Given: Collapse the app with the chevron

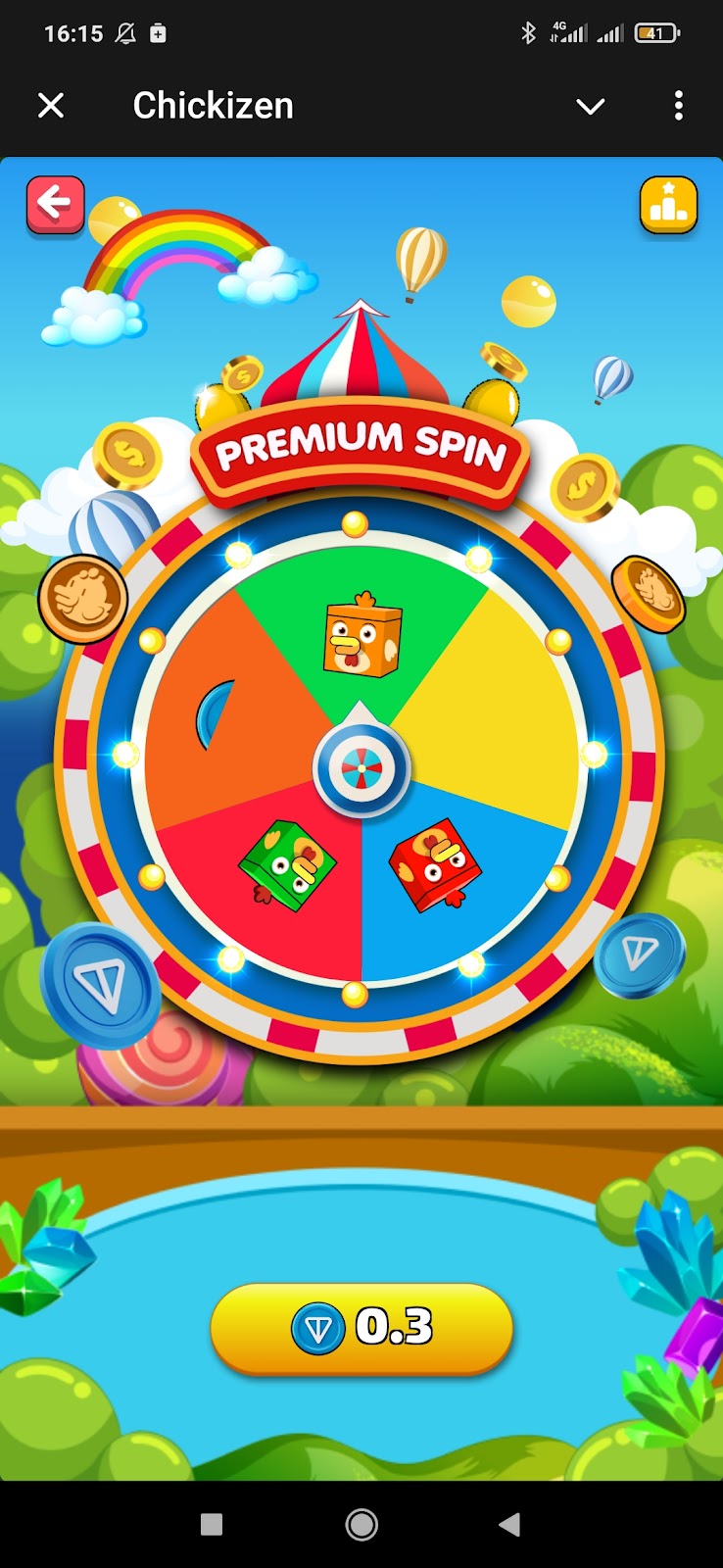Looking at the screenshot, I should coord(590,106).
